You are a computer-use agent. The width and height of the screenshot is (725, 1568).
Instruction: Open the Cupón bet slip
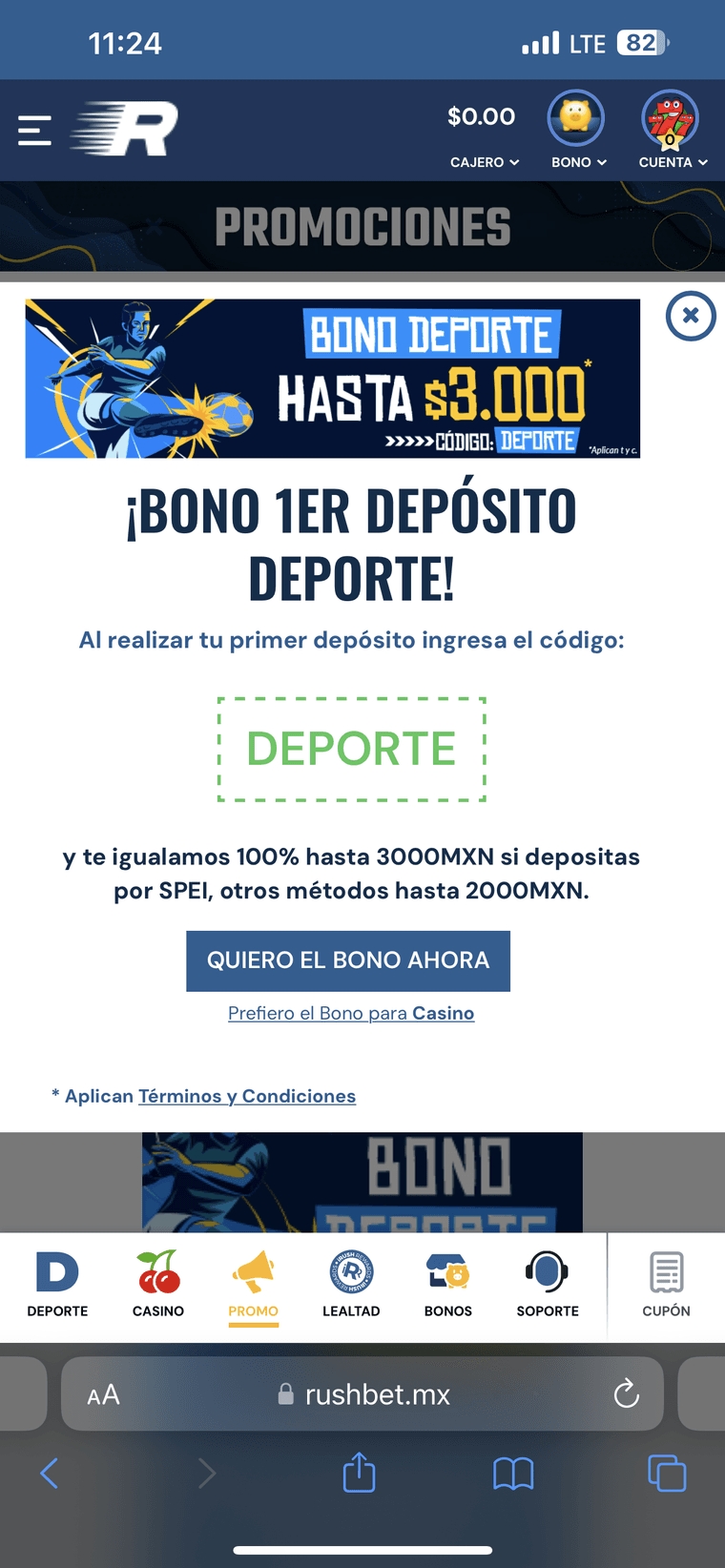[x=666, y=1284]
